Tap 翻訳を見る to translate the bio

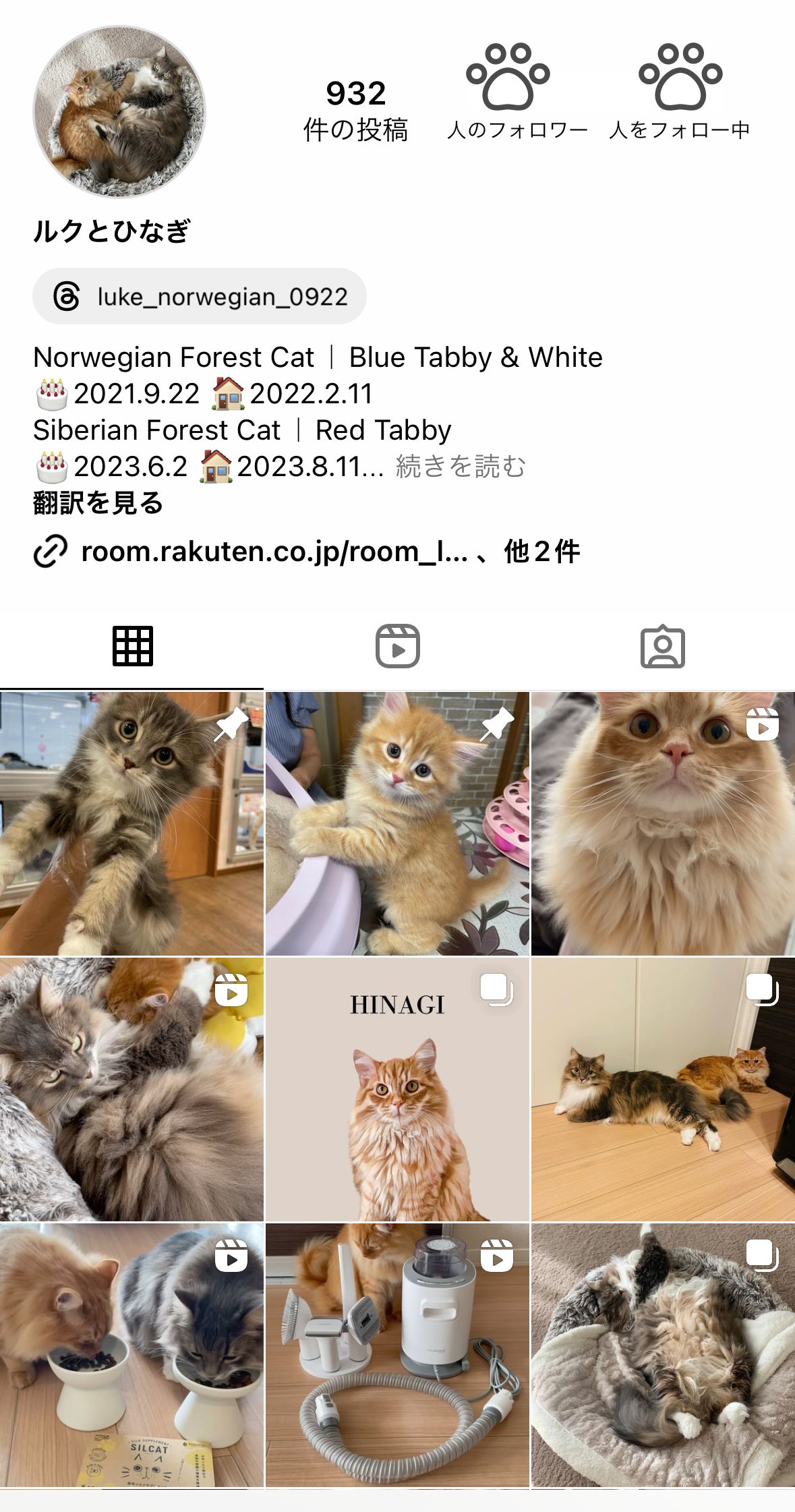click(x=98, y=502)
